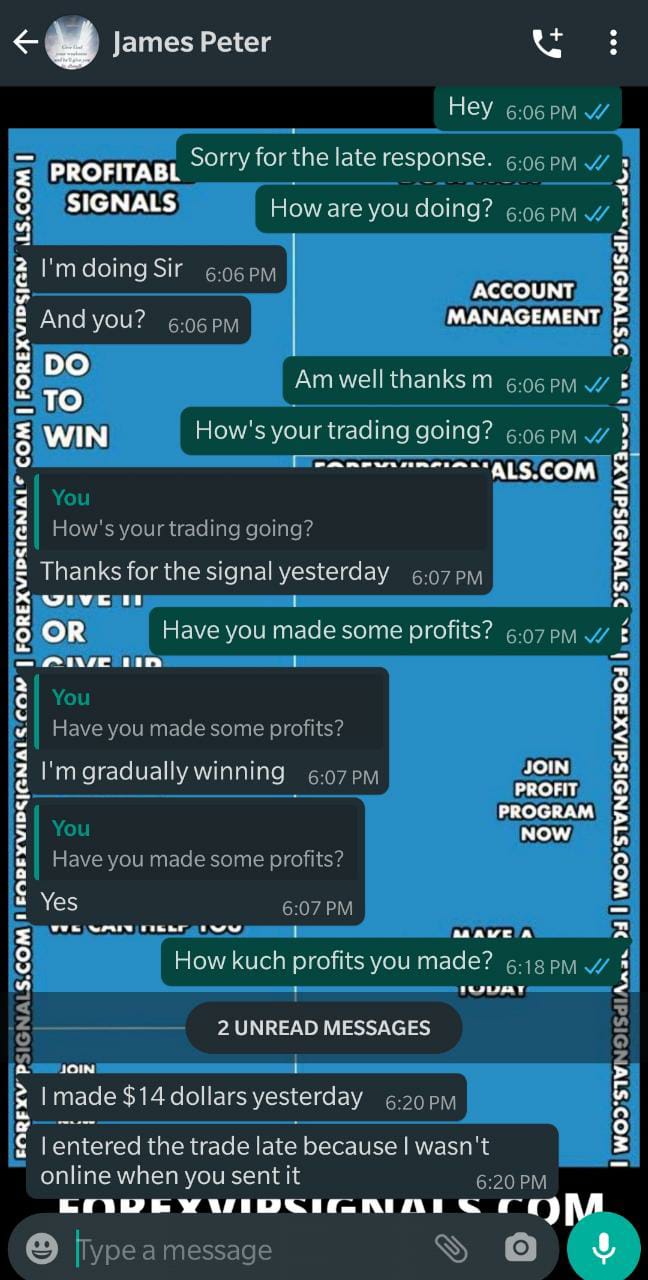
Task: Jump to quoted message above 'Thanks for the signal yesterday'
Action: click(x=262, y=513)
